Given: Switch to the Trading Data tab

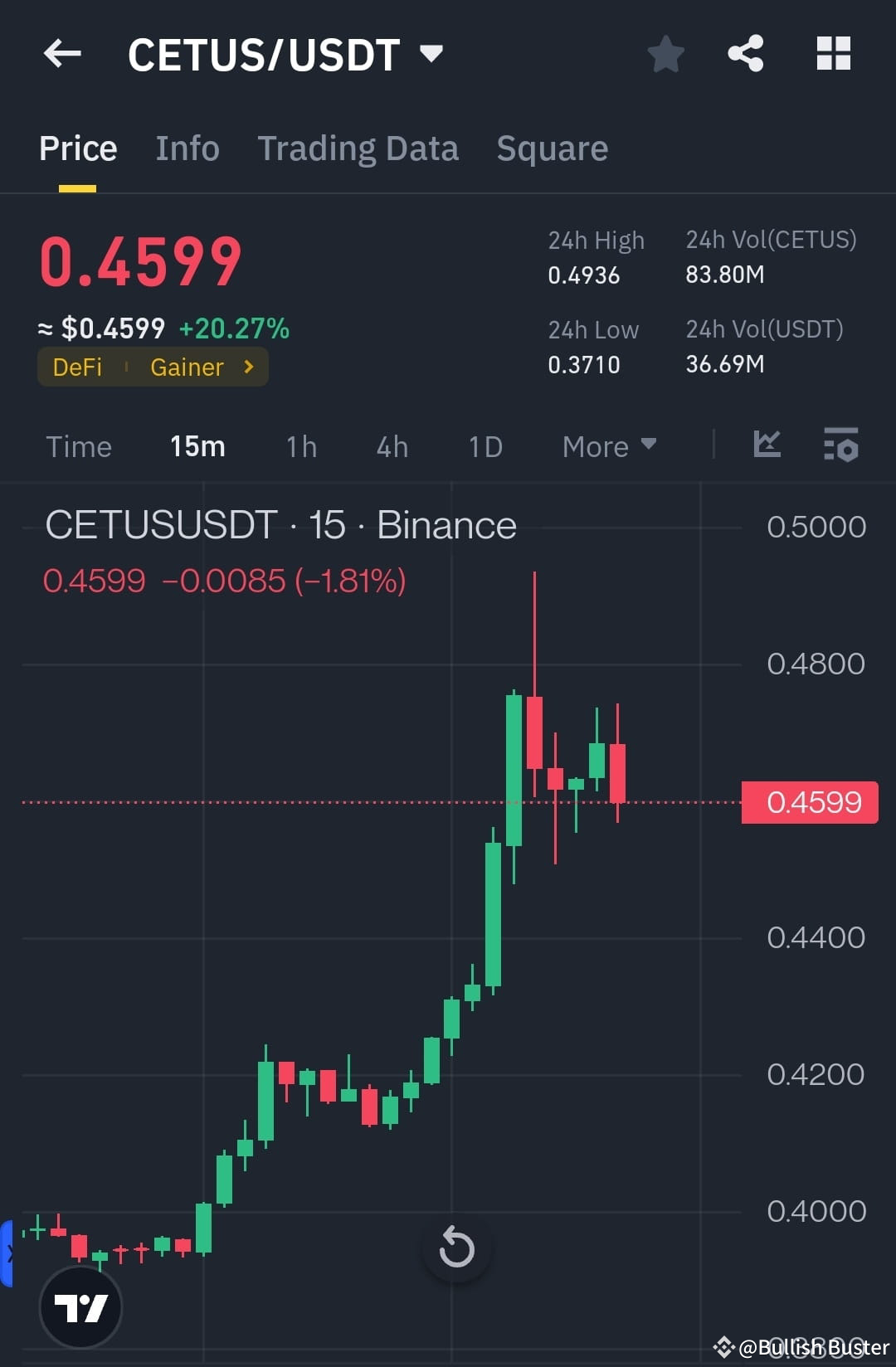Looking at the screenshot, I should (x=358, y=148).
